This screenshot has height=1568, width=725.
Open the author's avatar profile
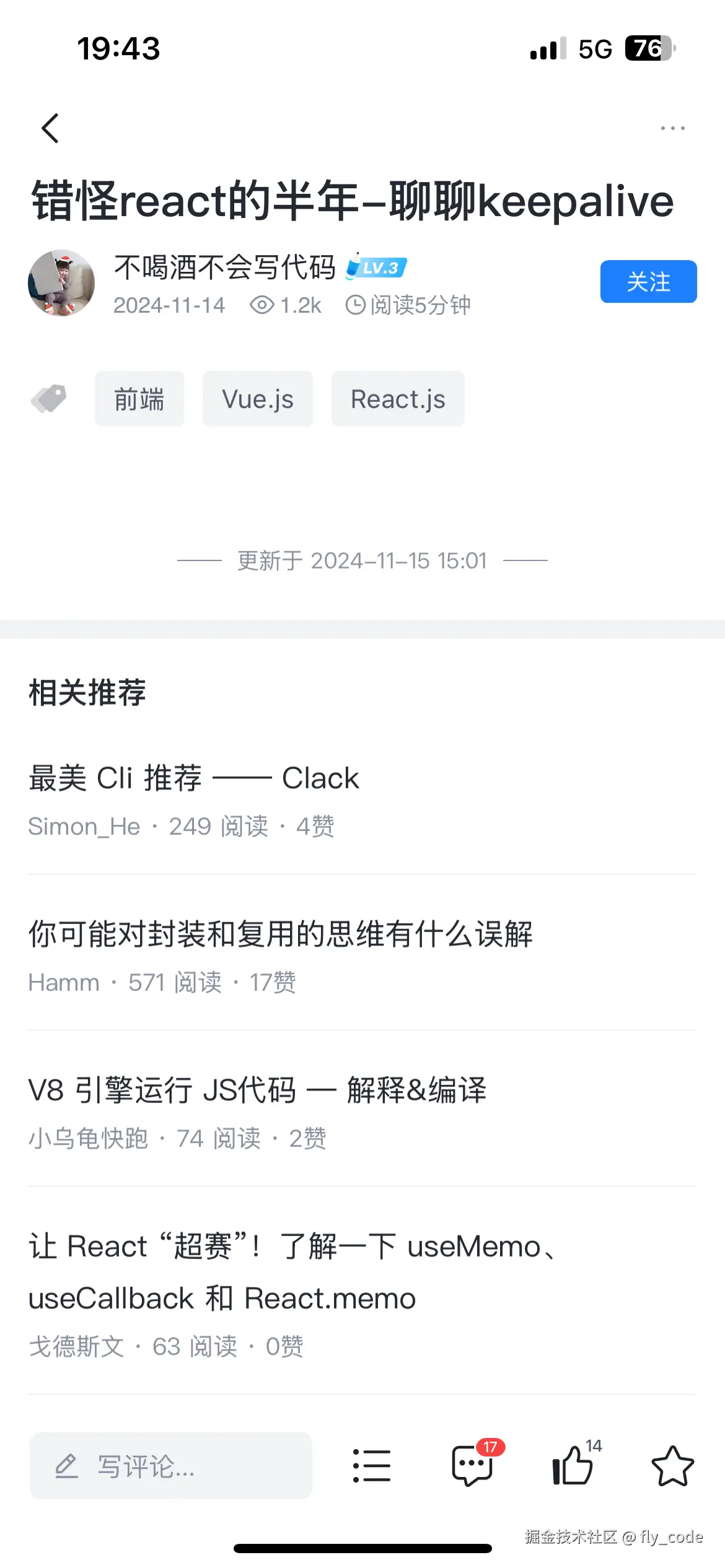pos(61,283)
